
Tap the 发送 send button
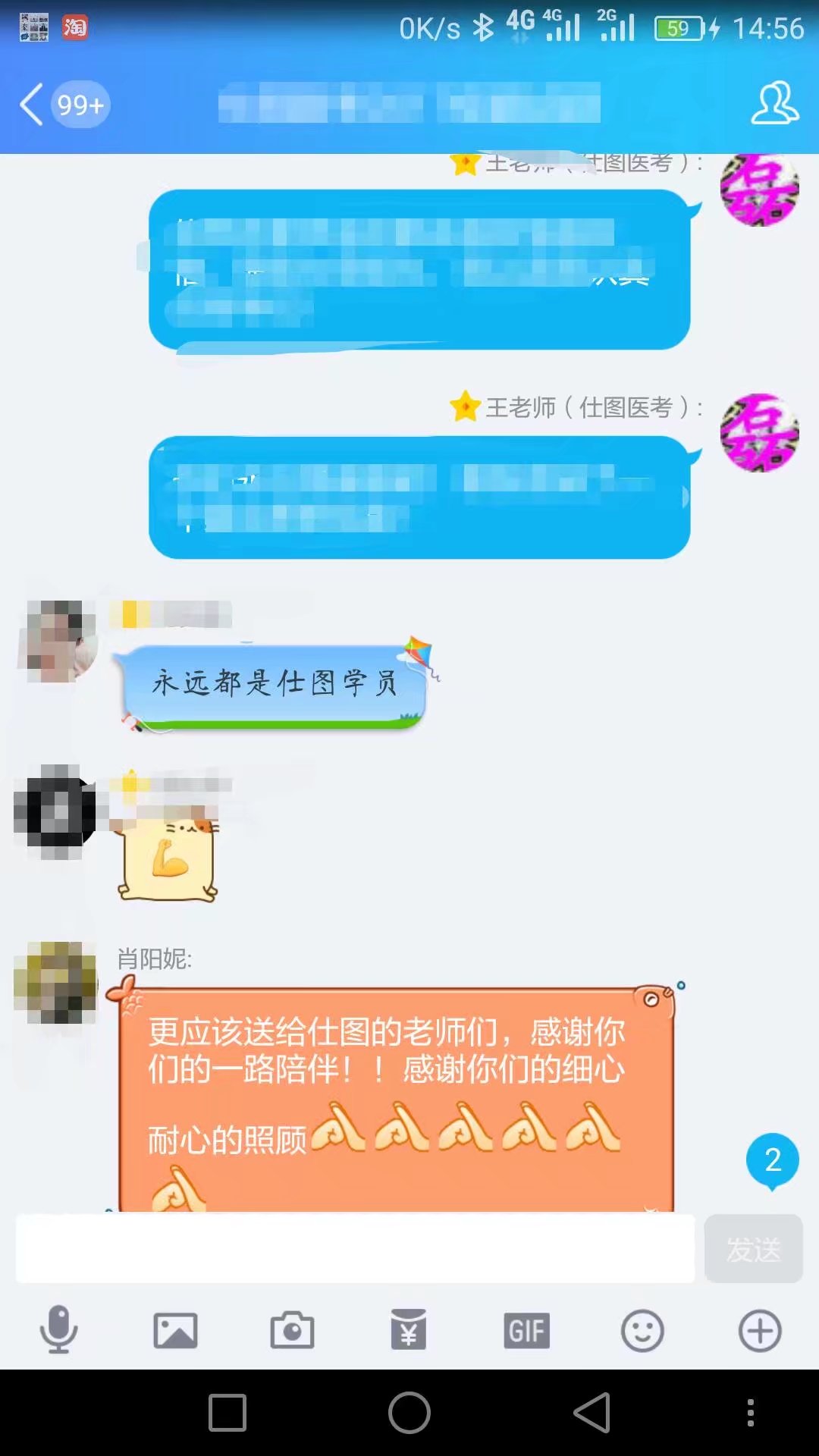tap(753, 1248)
